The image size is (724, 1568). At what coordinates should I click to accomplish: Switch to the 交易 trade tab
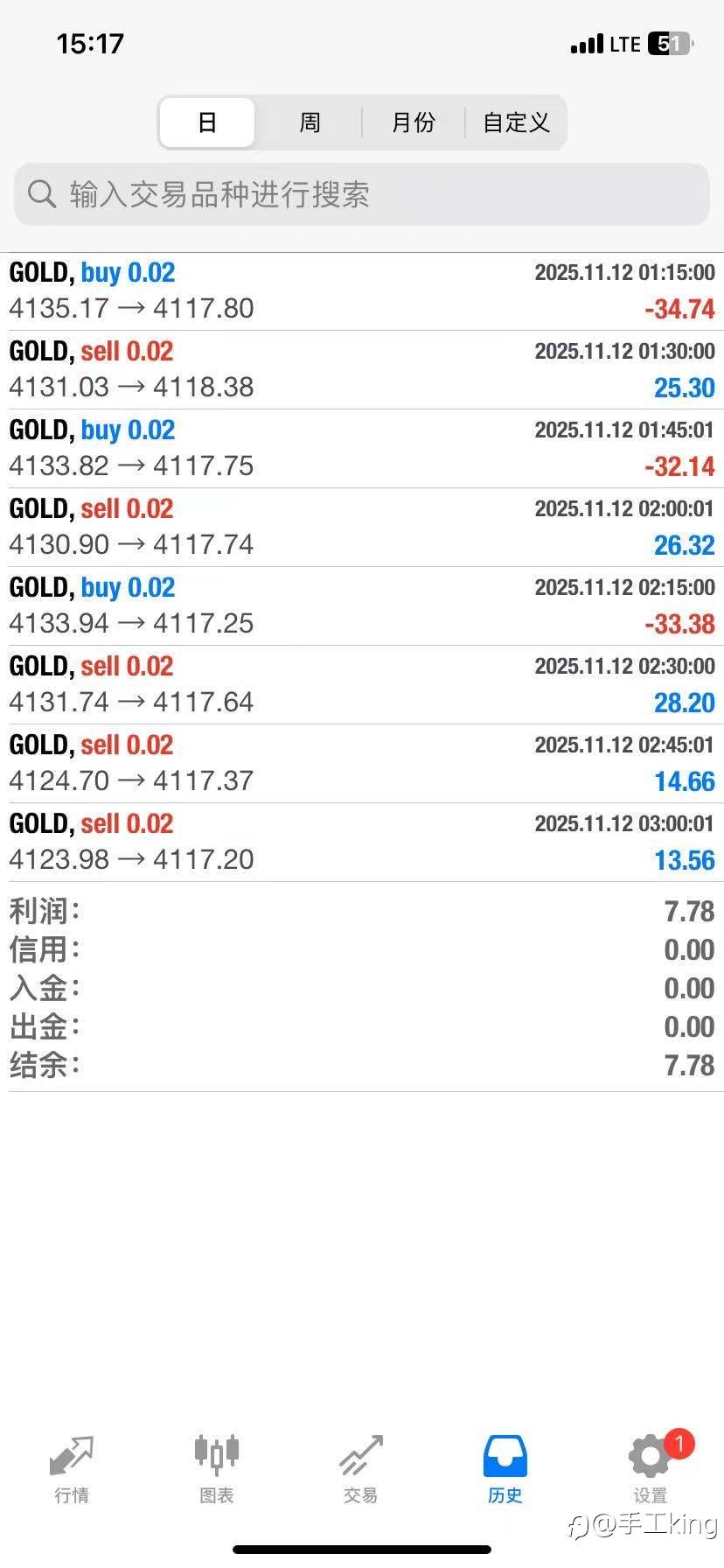(360, 1469)
